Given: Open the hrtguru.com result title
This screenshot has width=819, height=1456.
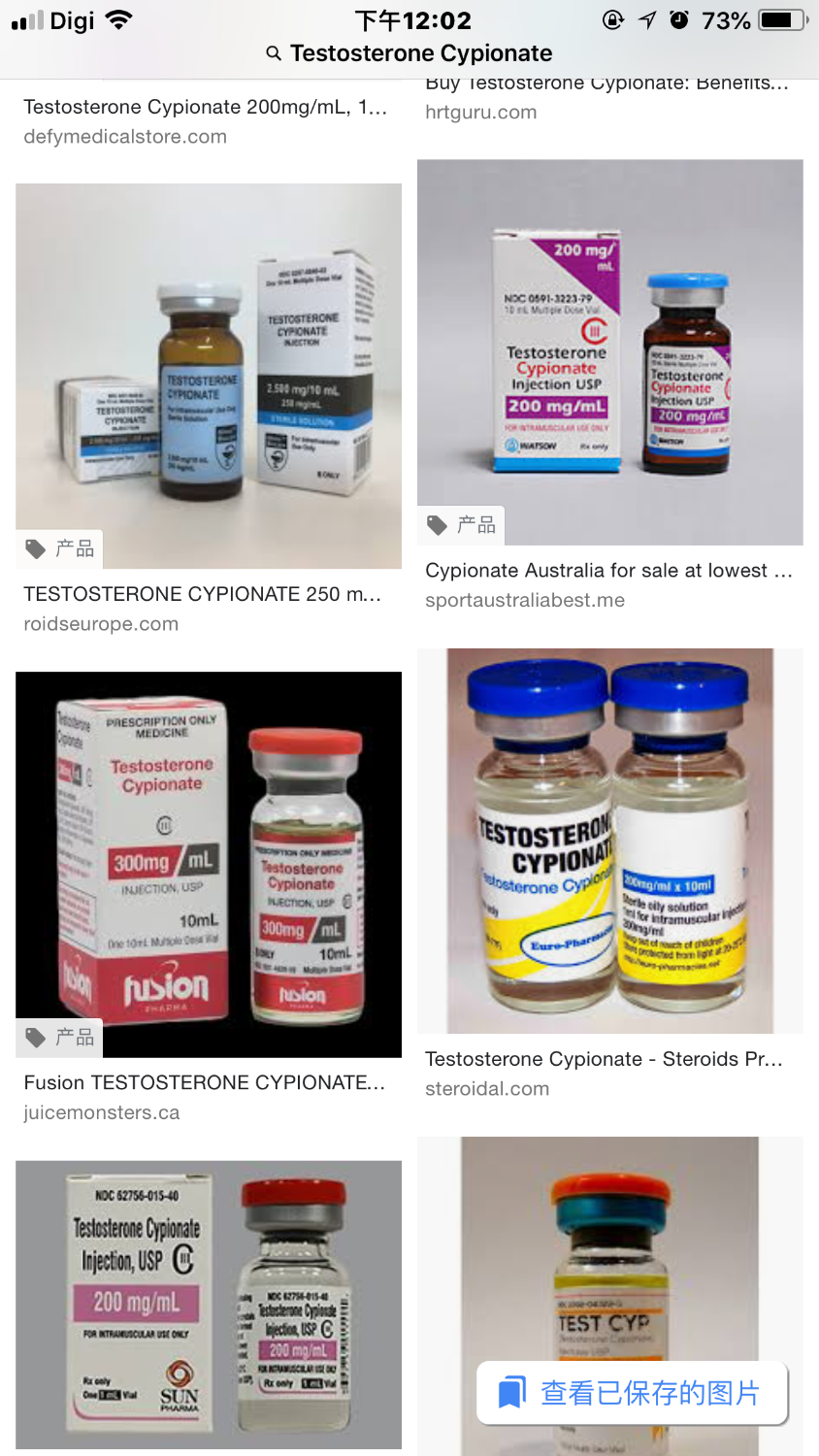Looking at the screenshot, I should (606, 85).
